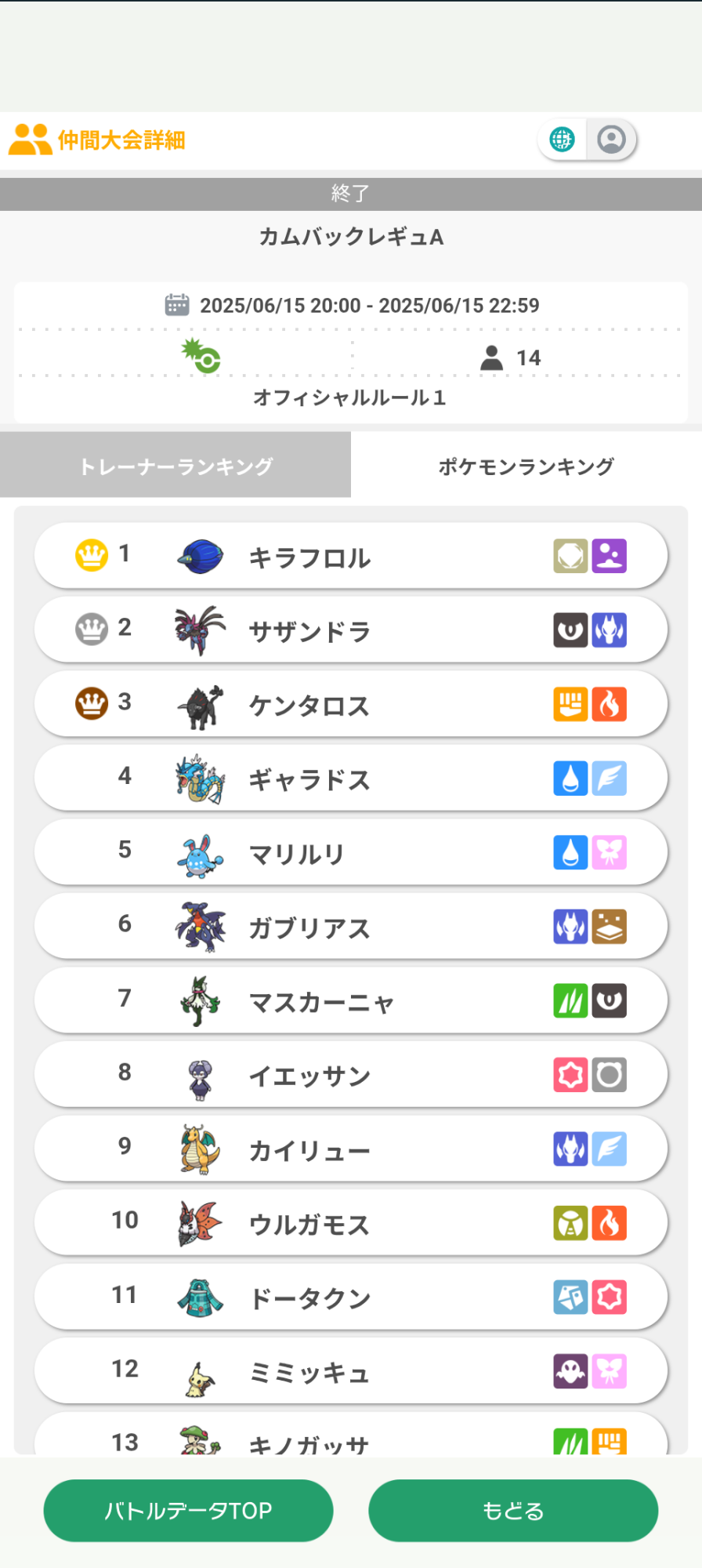The width and height of the screenshot is (702, 1568).
Task: Open the rank 1 キラフロル row
Action: point(351,556)
